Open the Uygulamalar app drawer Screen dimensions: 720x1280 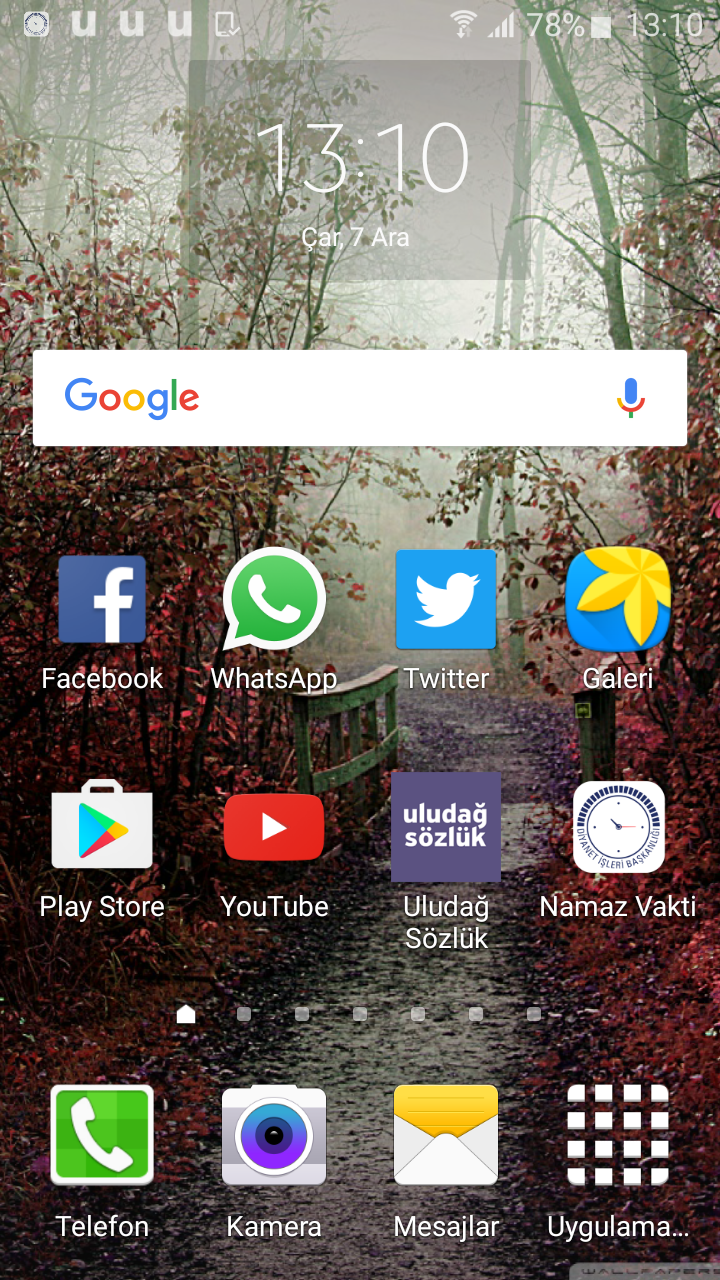(x=618, y=1136)
